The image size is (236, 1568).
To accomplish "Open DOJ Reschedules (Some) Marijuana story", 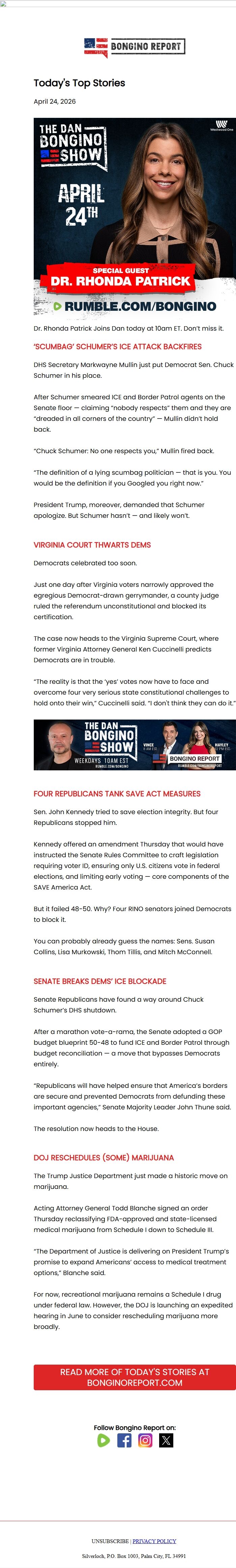I will pyautogui.click(x=104, y=1158).
